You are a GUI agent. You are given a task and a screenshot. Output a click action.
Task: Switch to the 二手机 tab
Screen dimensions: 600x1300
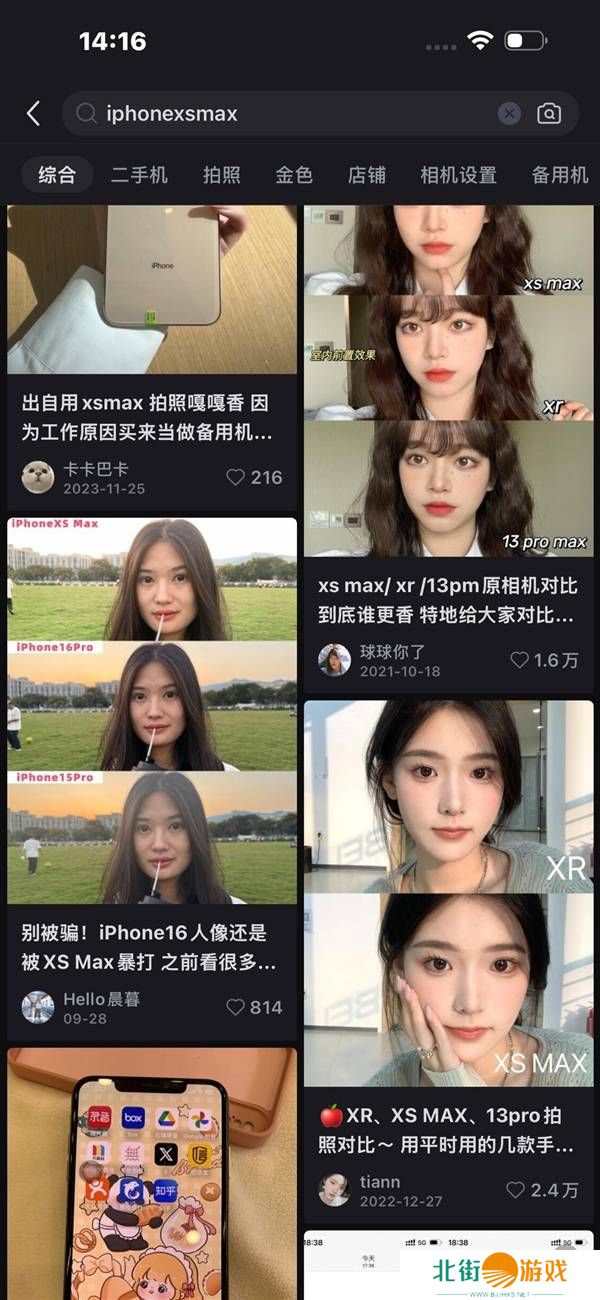pos(139,175)
